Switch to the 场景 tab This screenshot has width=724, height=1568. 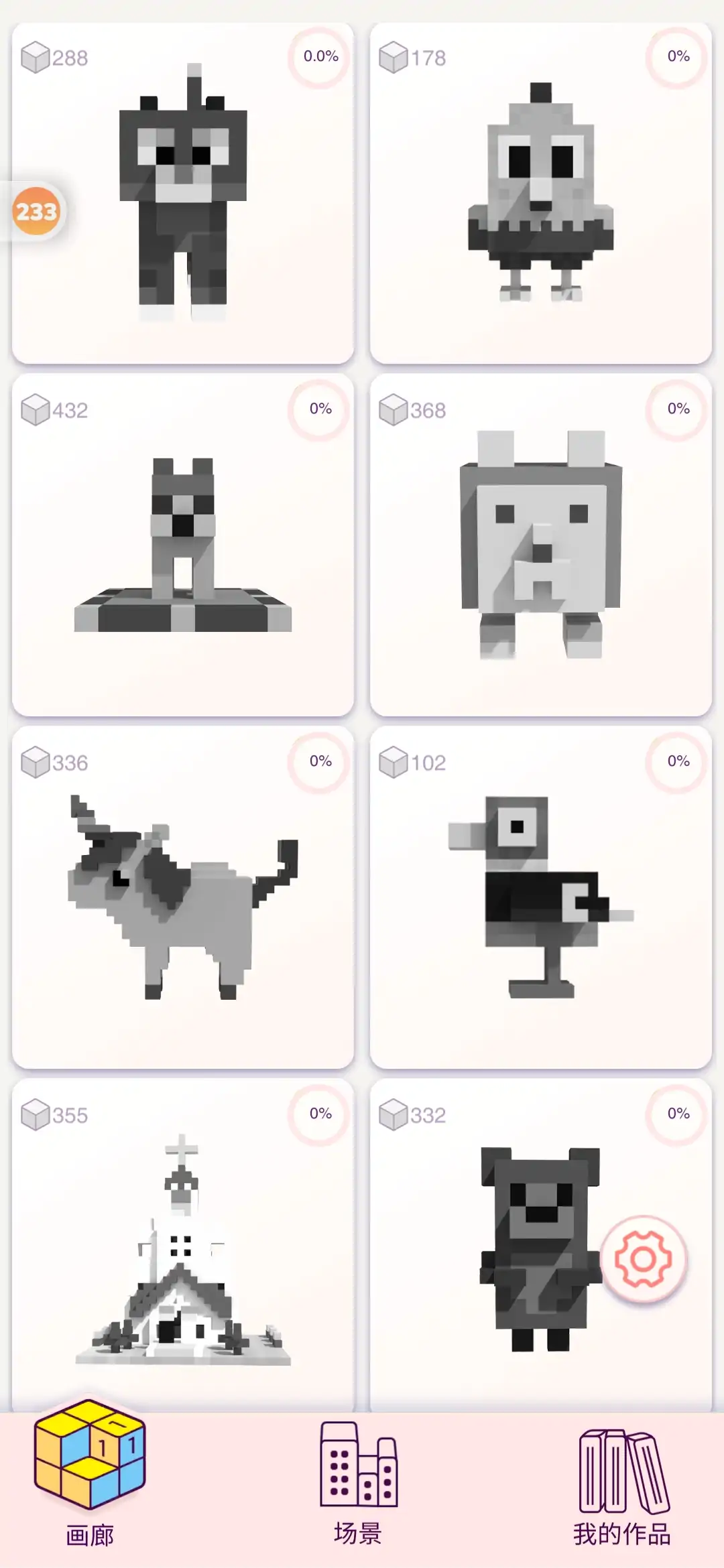(x=359, y=1481)
